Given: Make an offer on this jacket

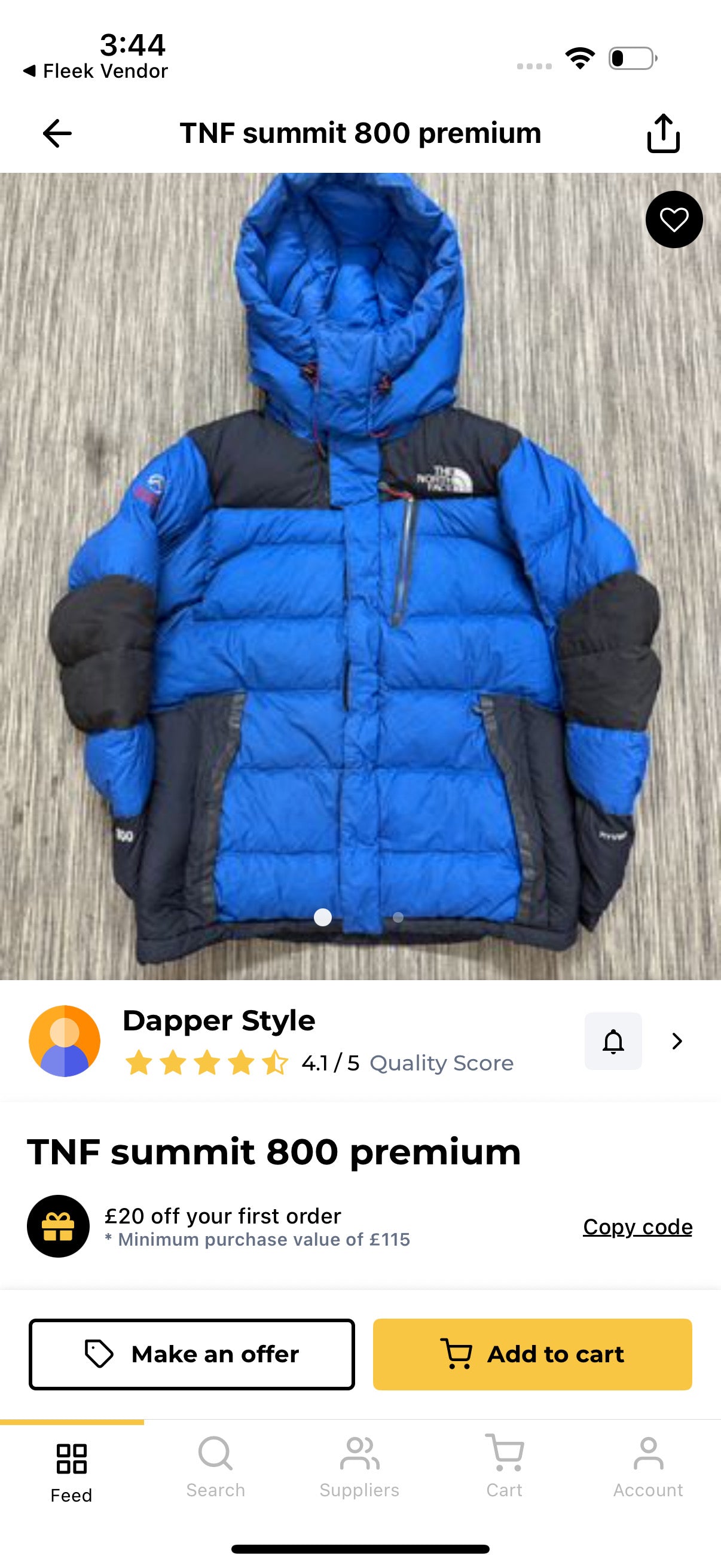Looking at the screenshot, I should pyautogui.click(x=192, y=1355).
